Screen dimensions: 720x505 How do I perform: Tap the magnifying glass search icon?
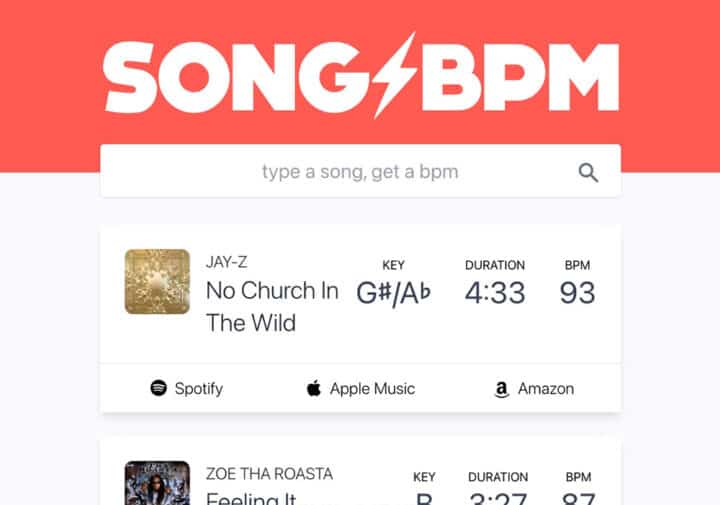[x=588, y=172]
